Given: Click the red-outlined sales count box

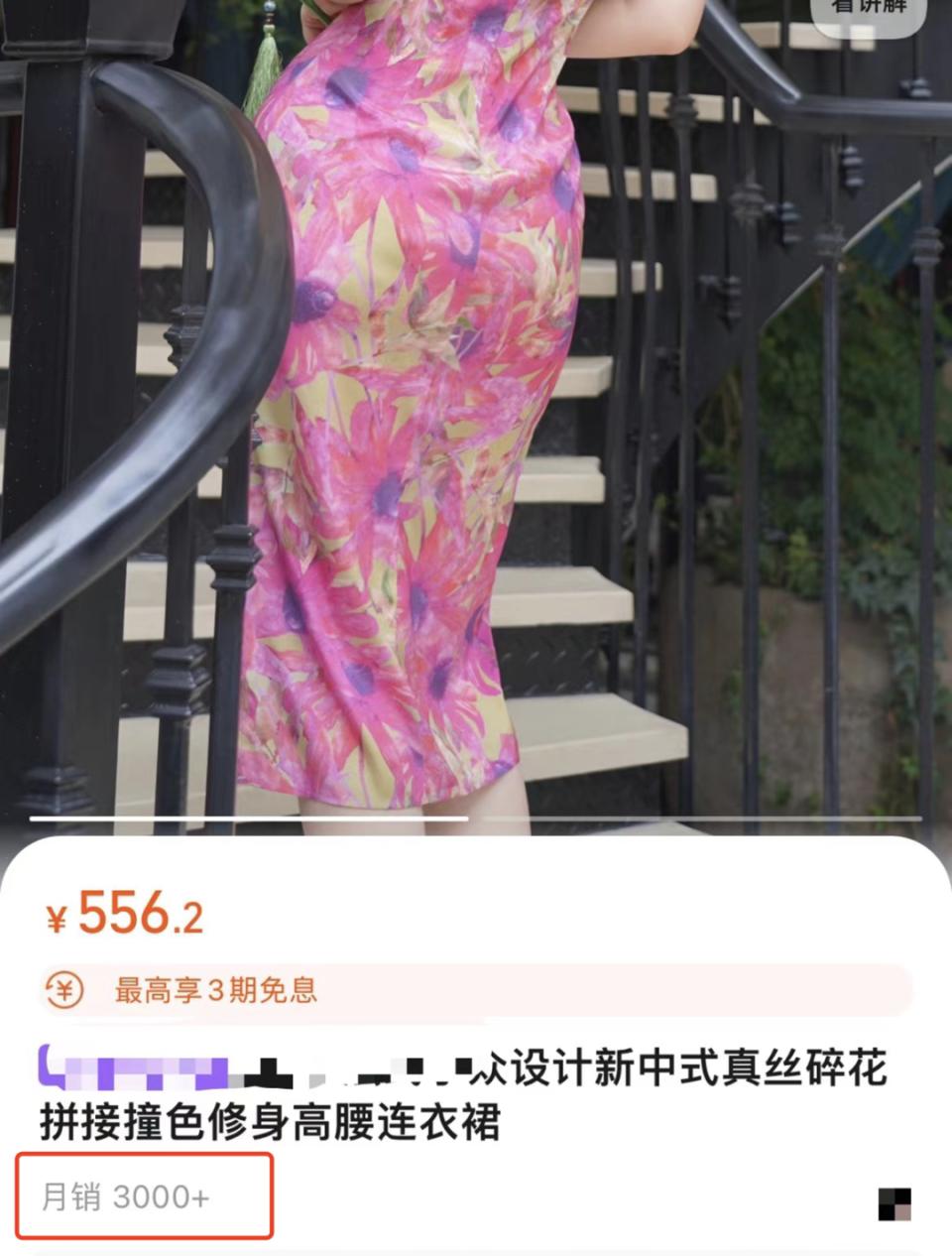Looking at the screenshot, I should [x=147, y=1195].
